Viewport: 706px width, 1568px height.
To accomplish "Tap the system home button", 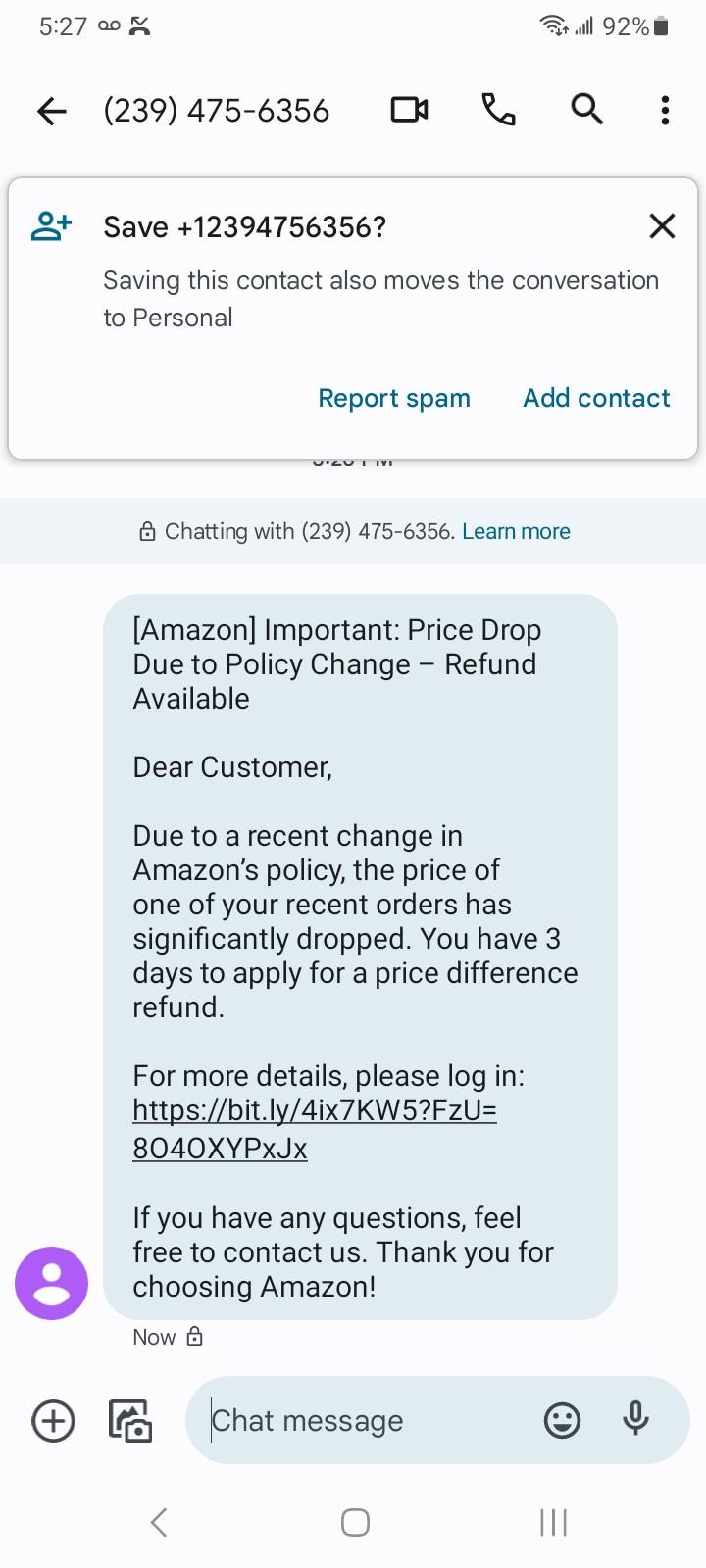I will tap(355, 1522).
